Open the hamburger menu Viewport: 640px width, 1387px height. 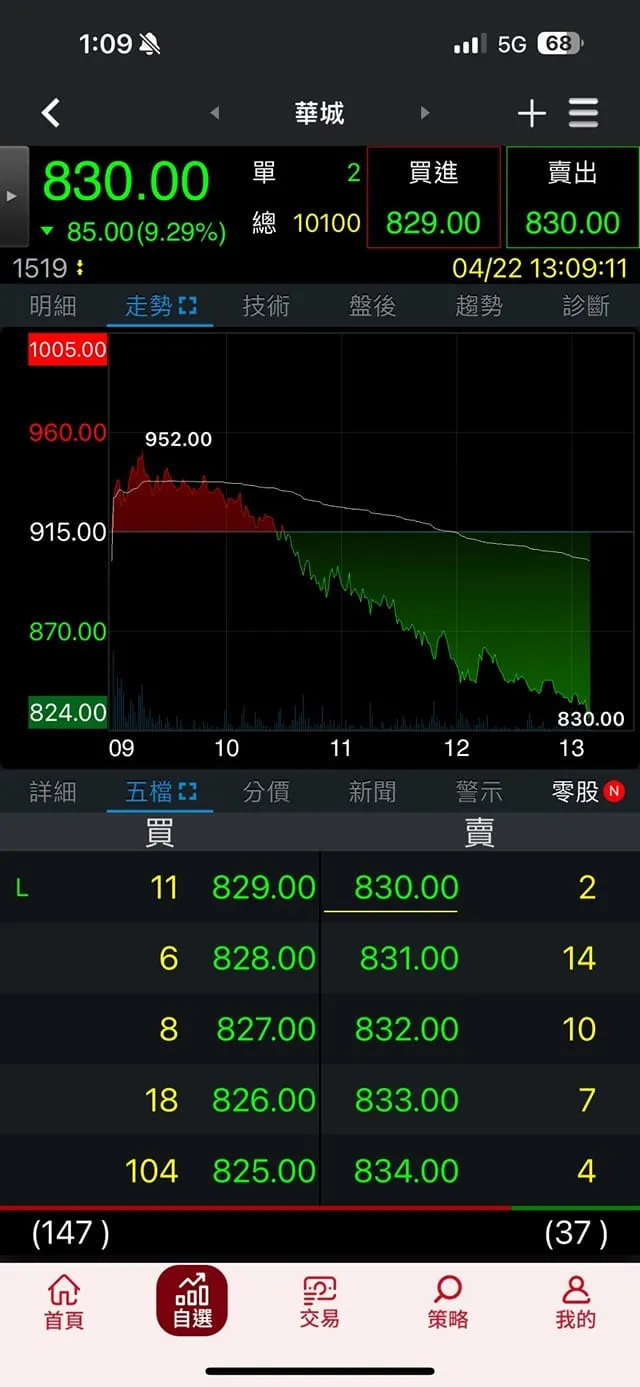point(584,113)
